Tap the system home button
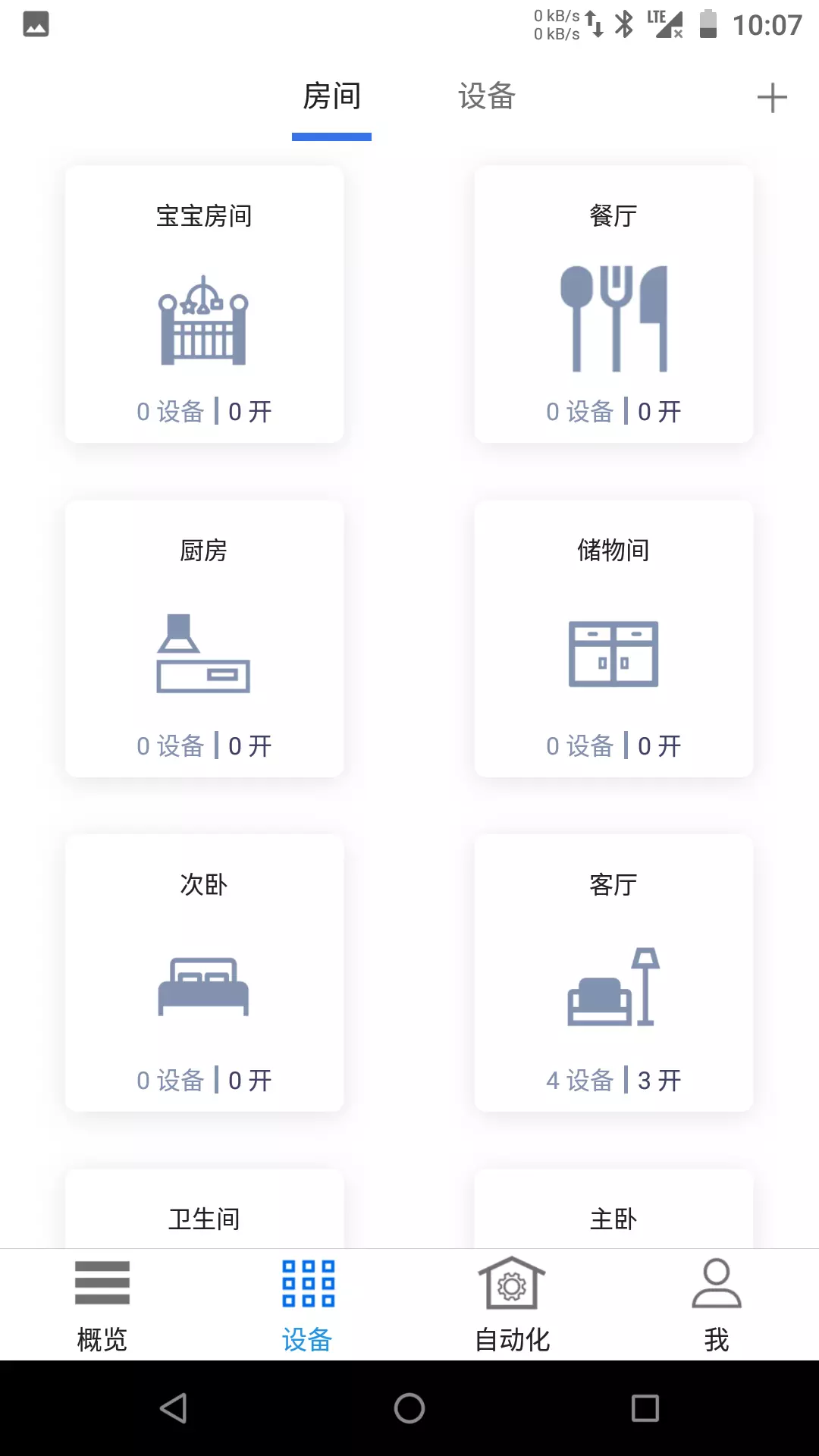Image resolution: width=819 pixels, height=1456 pixels. 409,1408
